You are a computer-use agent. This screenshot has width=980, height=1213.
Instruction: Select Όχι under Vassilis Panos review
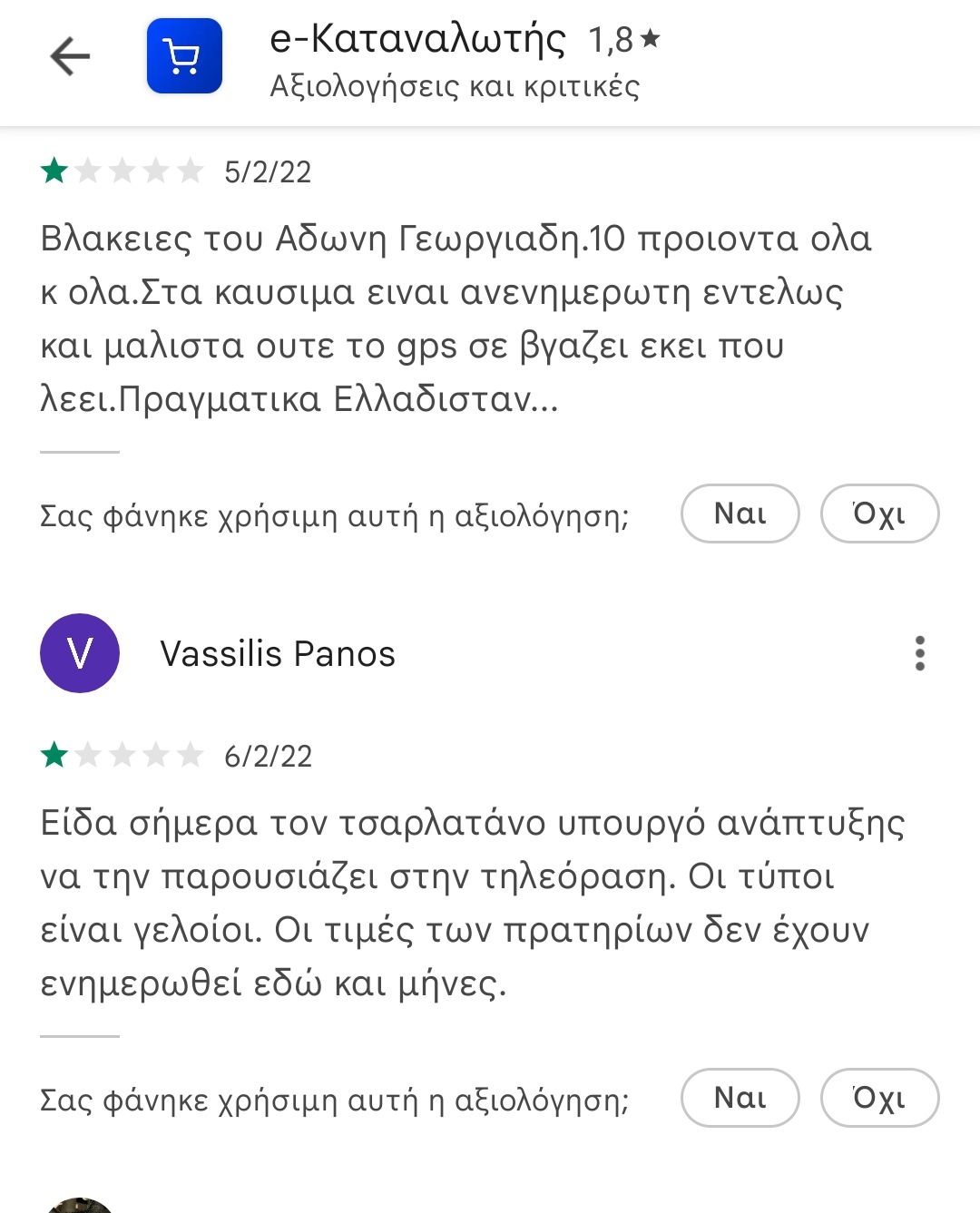[878, 1098]
